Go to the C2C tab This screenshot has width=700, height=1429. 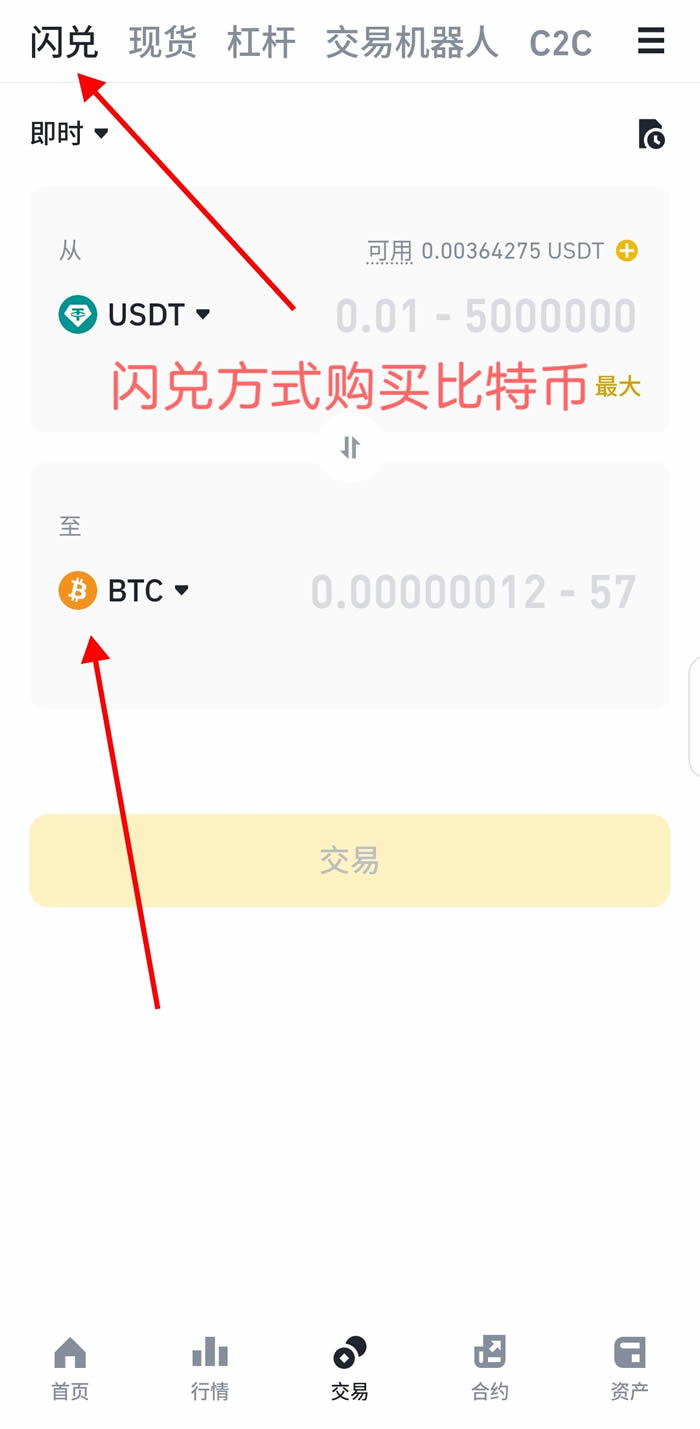560,43
